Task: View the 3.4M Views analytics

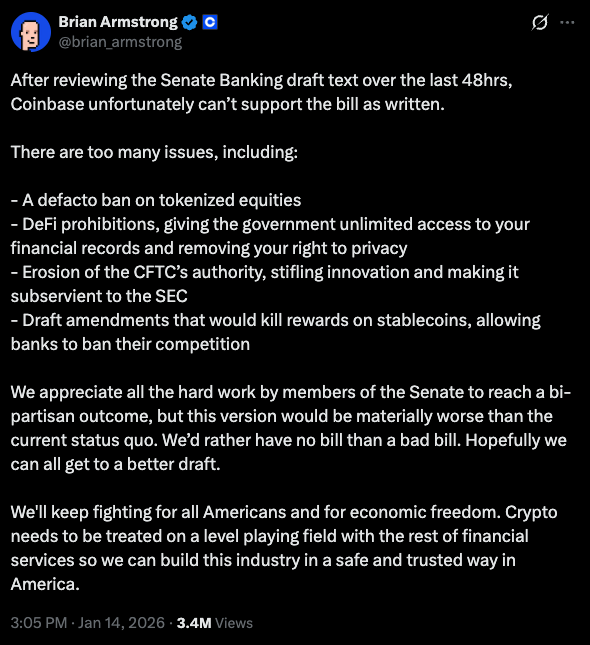Action: tap(215, 623)
